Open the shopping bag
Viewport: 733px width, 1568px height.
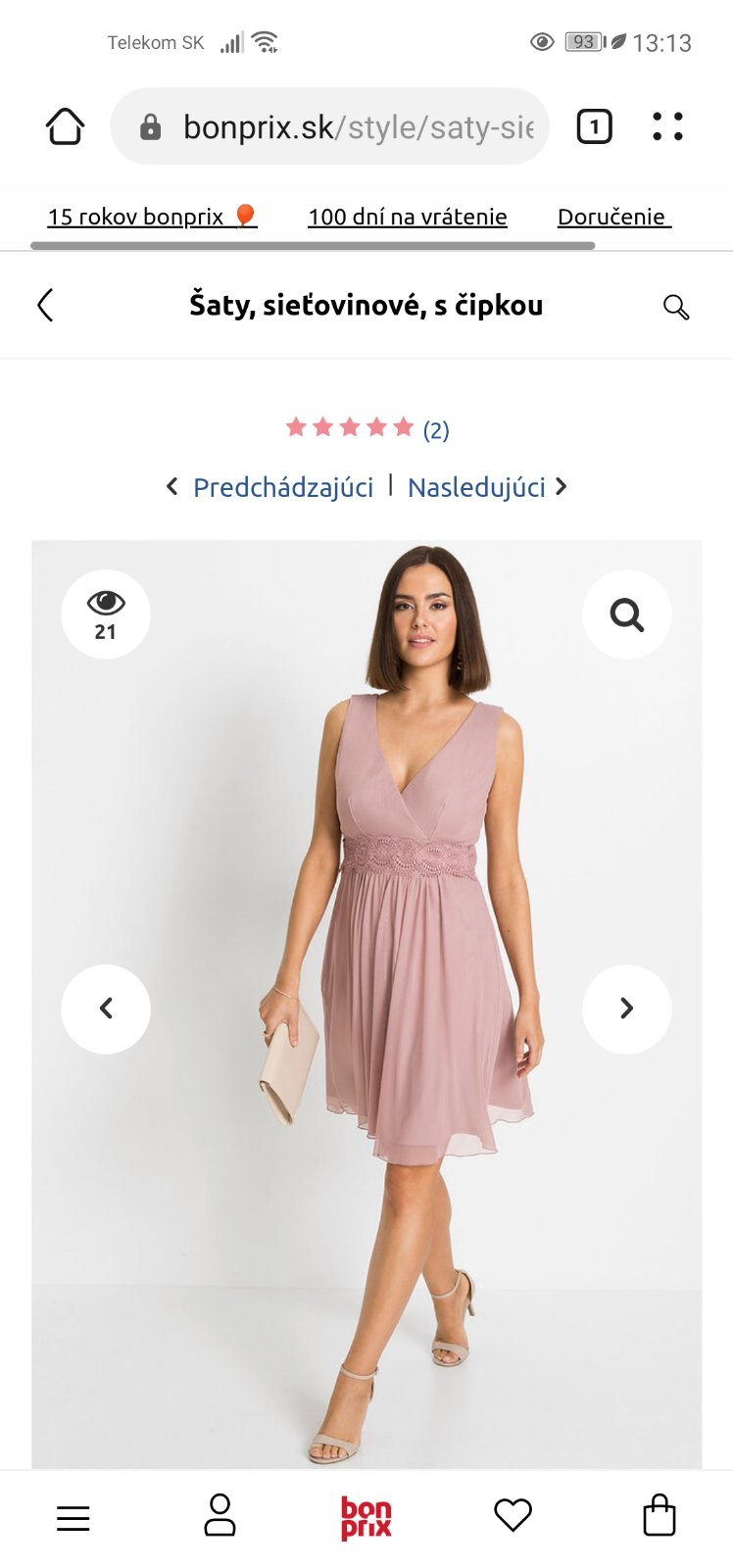point(659,1516)
